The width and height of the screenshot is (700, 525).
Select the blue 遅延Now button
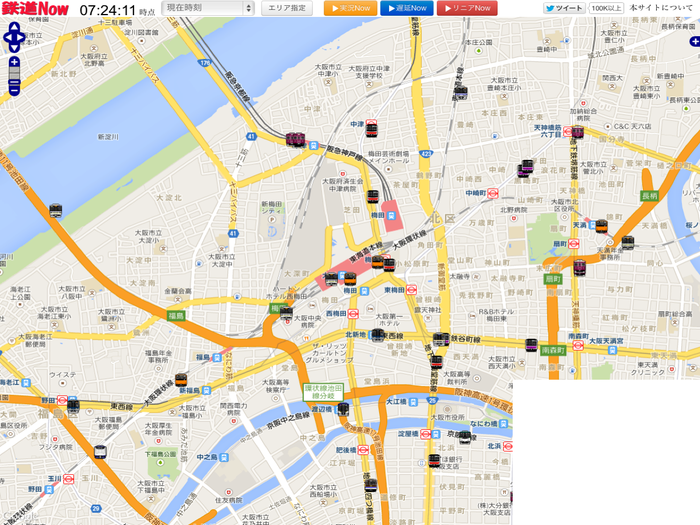[406, 8]
